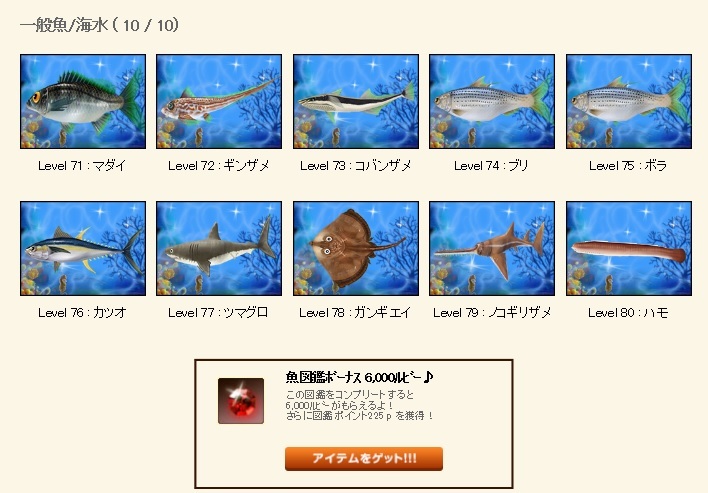The image size is (708, 493).
Task: Open the Level 77 ツマグロ shark tile
Action: pos(219,249)
